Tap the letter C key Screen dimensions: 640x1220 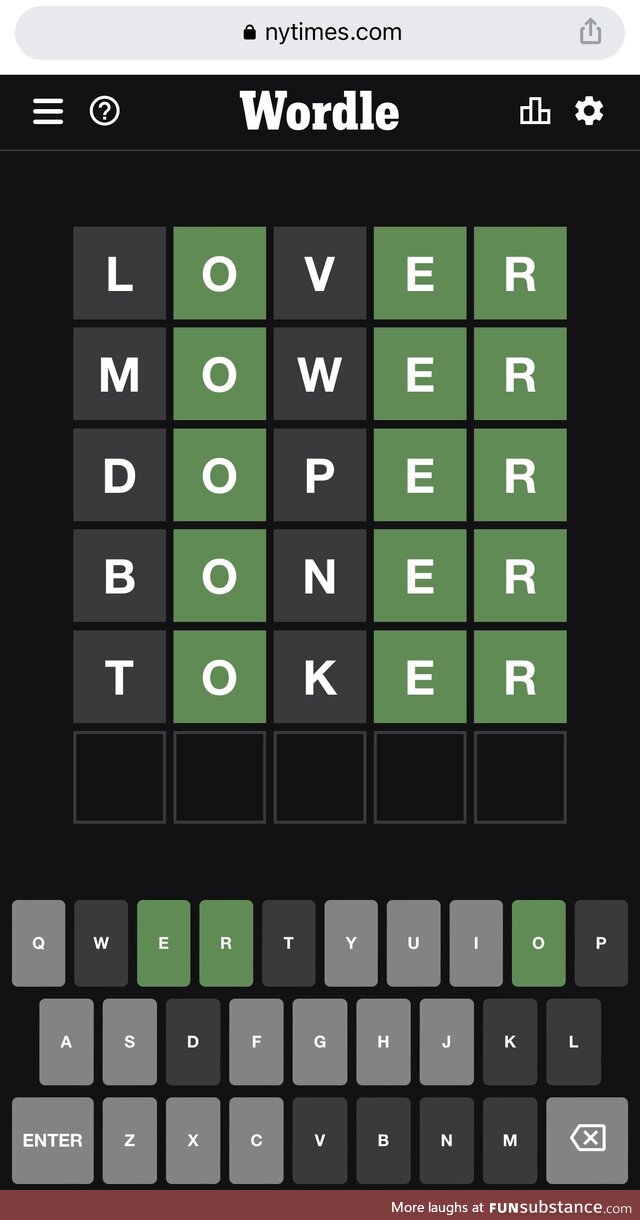point(256,1140)
